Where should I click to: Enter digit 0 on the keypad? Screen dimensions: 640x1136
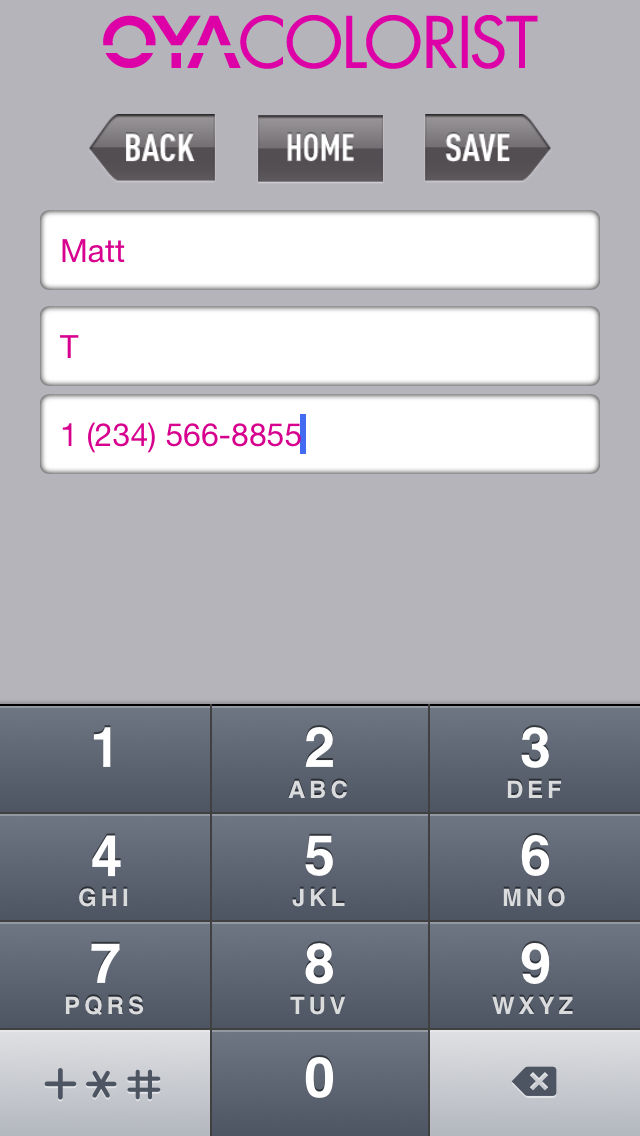click(x=320, y=1083)
